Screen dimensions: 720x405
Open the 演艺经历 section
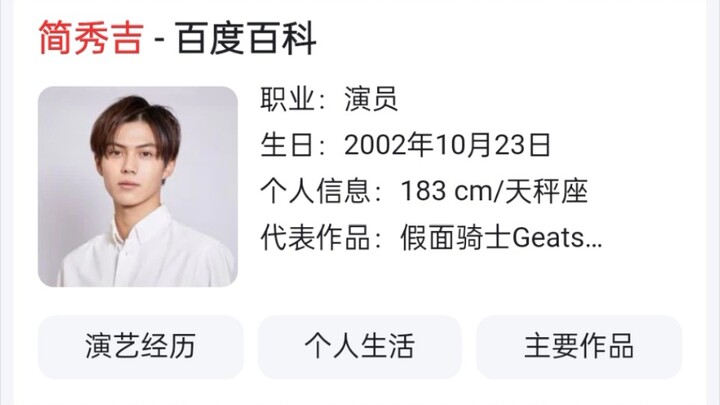(140, 346)
